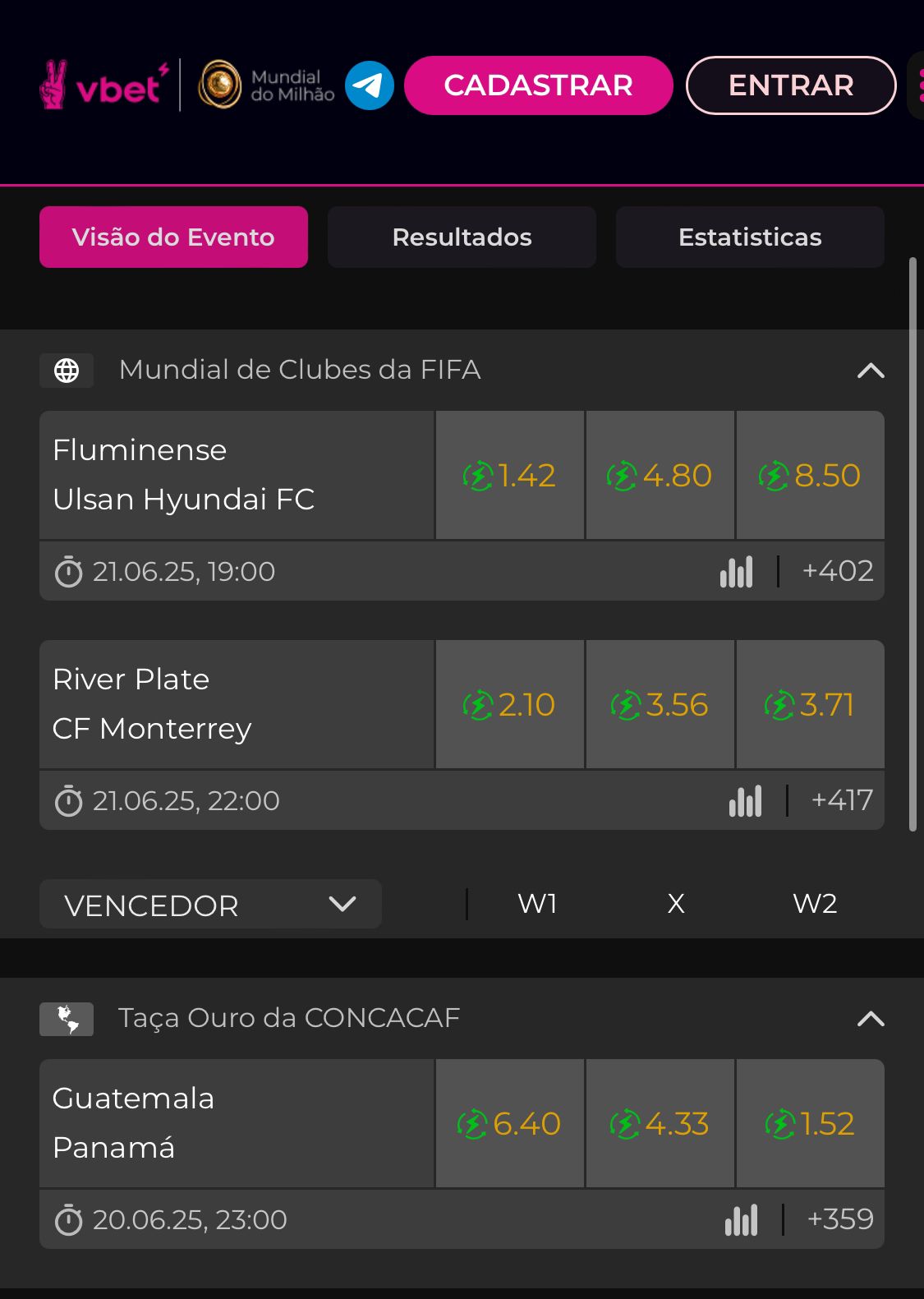Screen dimensions: 924x1299
Task: Collapse the Taça Ouro da CONCACAF section
Action: (x=871, y=1019)
